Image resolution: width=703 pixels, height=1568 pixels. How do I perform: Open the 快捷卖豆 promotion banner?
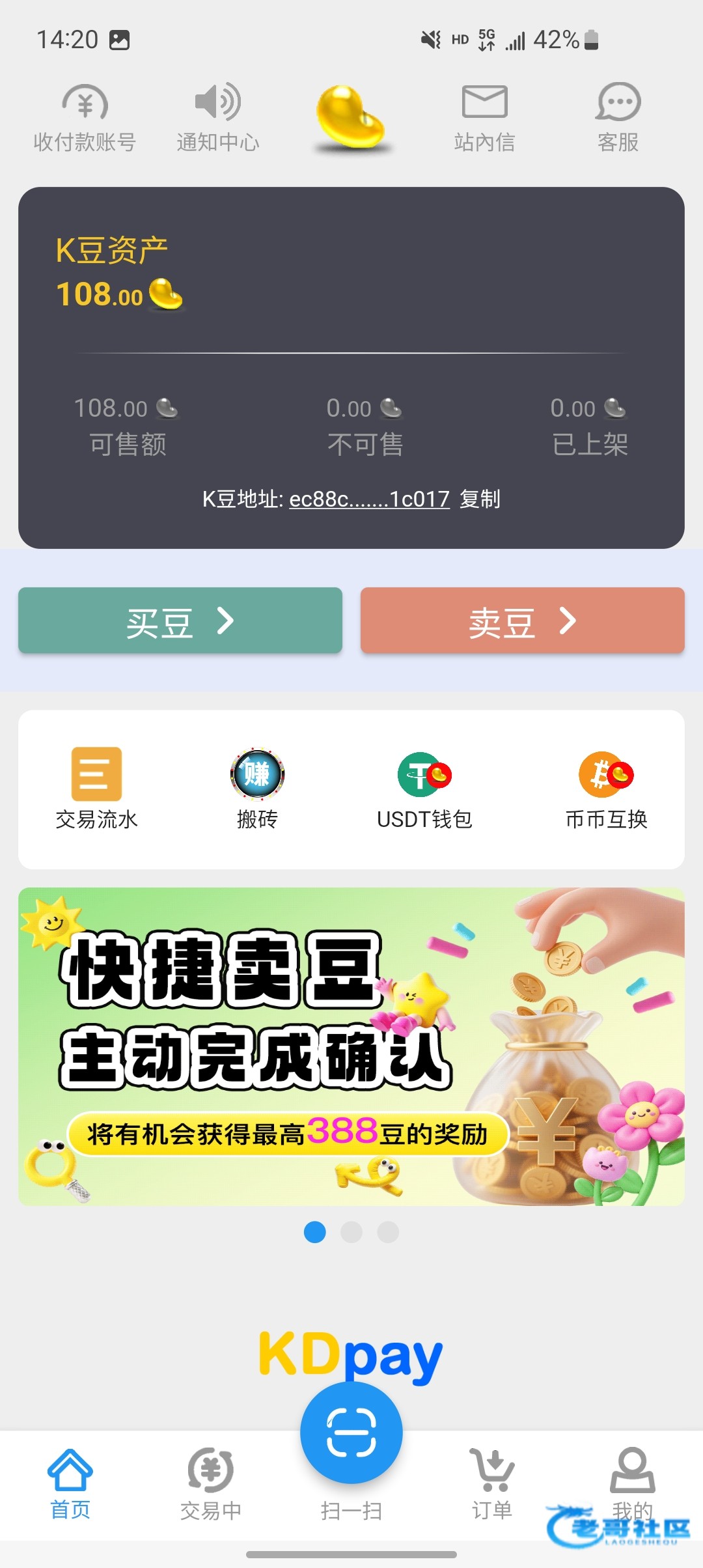tap(351, 1046)
